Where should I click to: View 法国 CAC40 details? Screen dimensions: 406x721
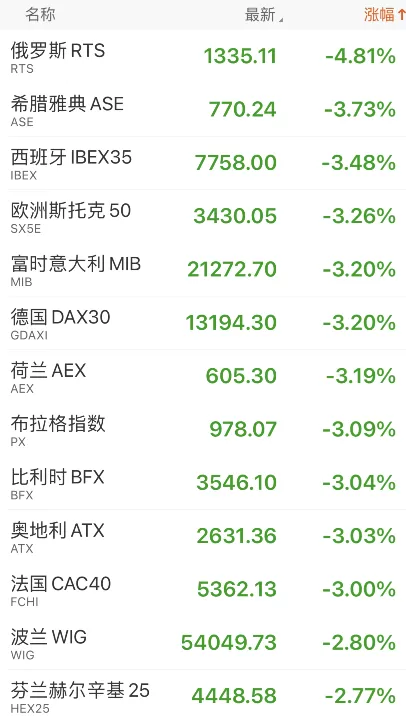[203, 590]
